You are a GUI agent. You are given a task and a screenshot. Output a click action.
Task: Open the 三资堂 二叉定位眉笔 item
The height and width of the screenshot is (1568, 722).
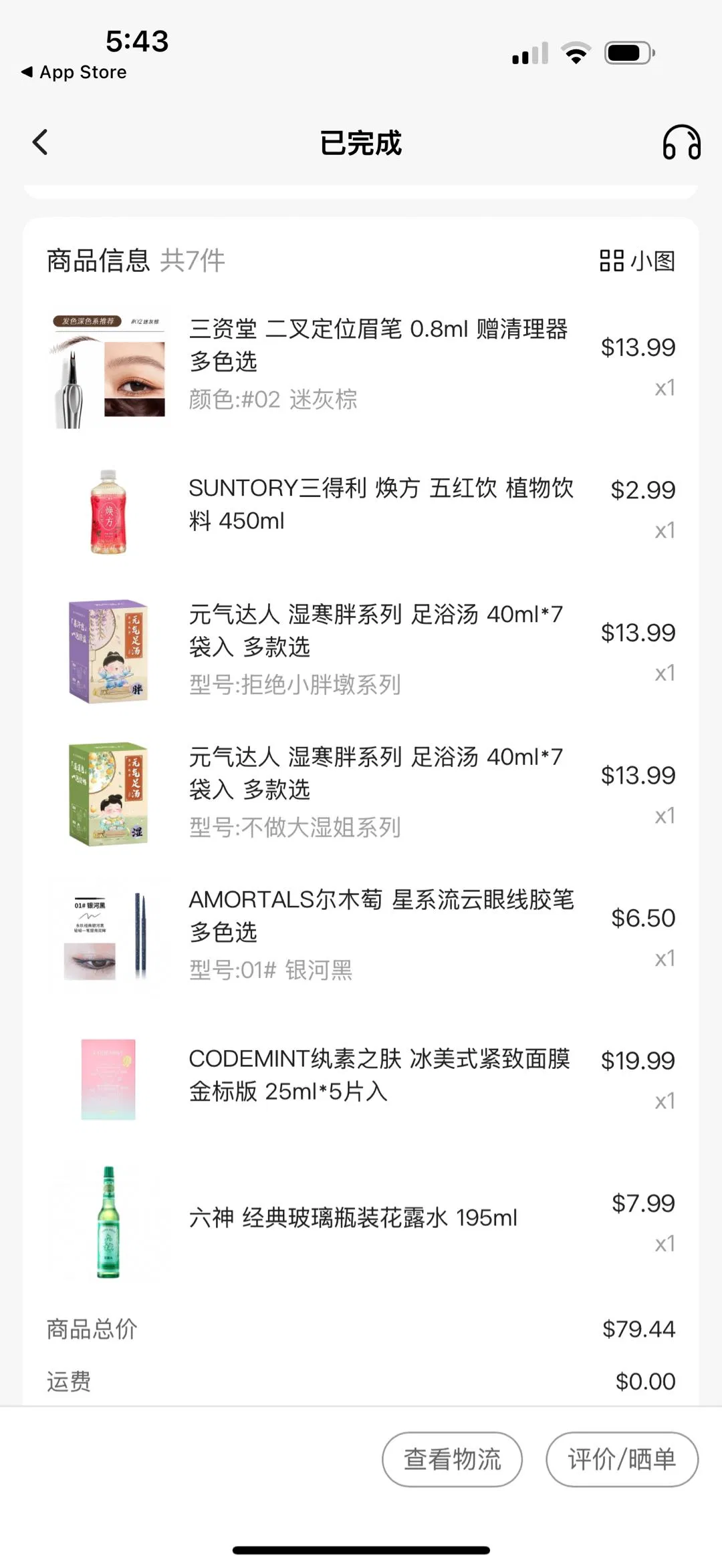pos(378,345)
